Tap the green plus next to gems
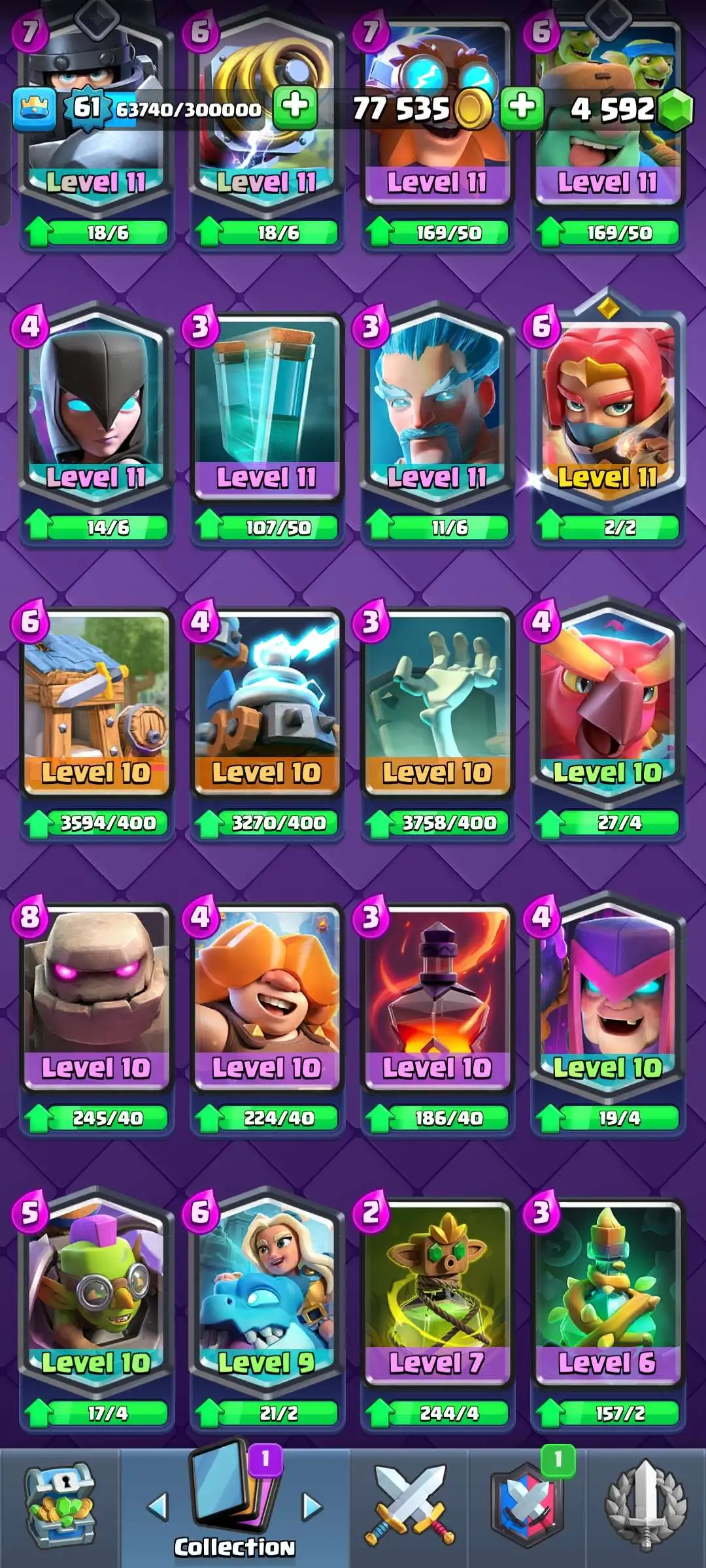The image size is (706, 1568). (522, 106)
